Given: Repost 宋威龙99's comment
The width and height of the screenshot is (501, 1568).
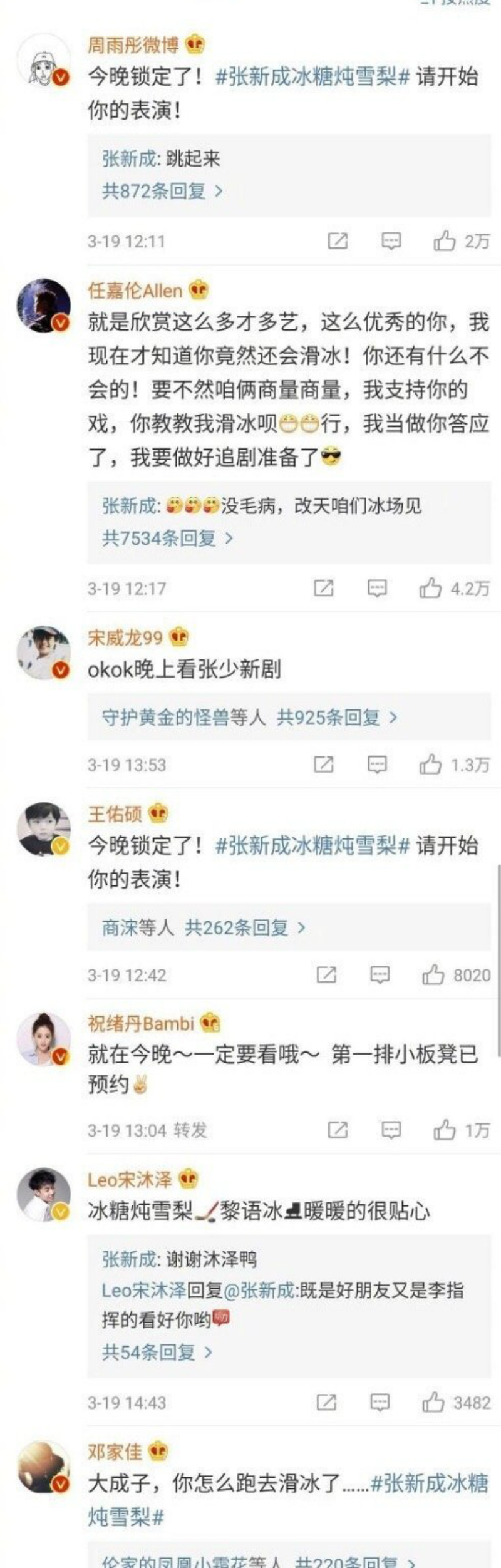Looking at the screenshot, I should pyautogui.click(x=324, y=764).
